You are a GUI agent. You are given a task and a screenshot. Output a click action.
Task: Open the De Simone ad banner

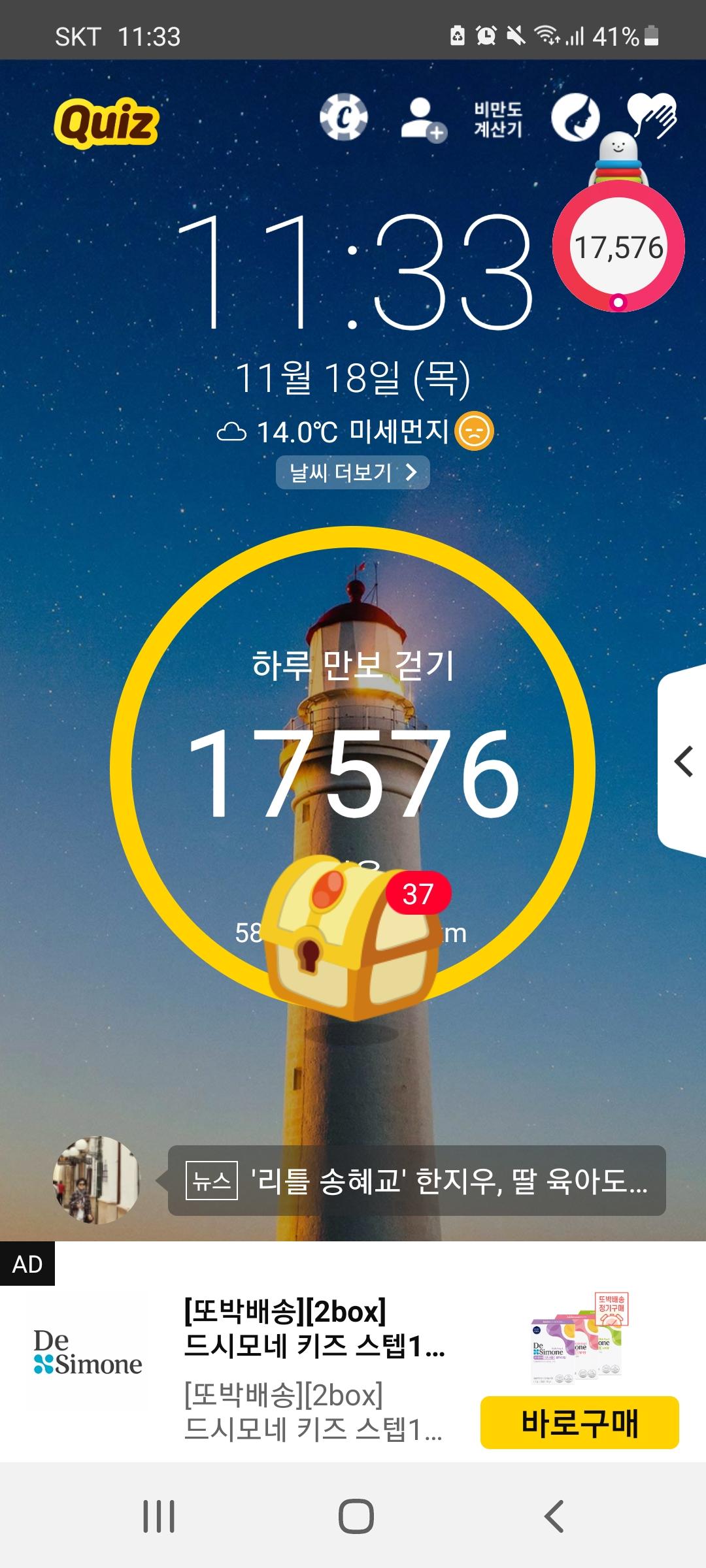pos(314,1352)
